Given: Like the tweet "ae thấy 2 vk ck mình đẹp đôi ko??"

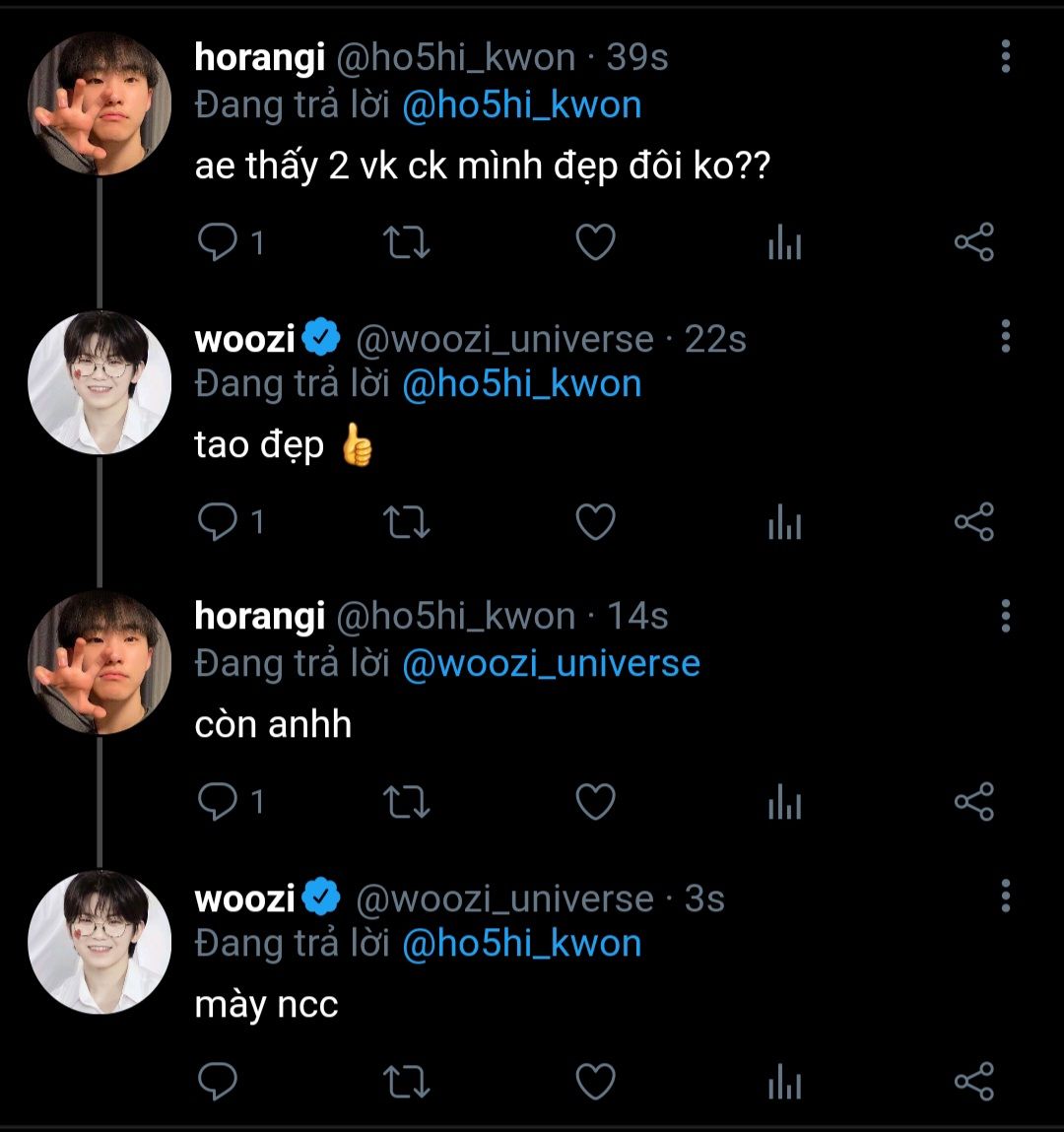Looking at the screenshot, I should pos(595,242).
